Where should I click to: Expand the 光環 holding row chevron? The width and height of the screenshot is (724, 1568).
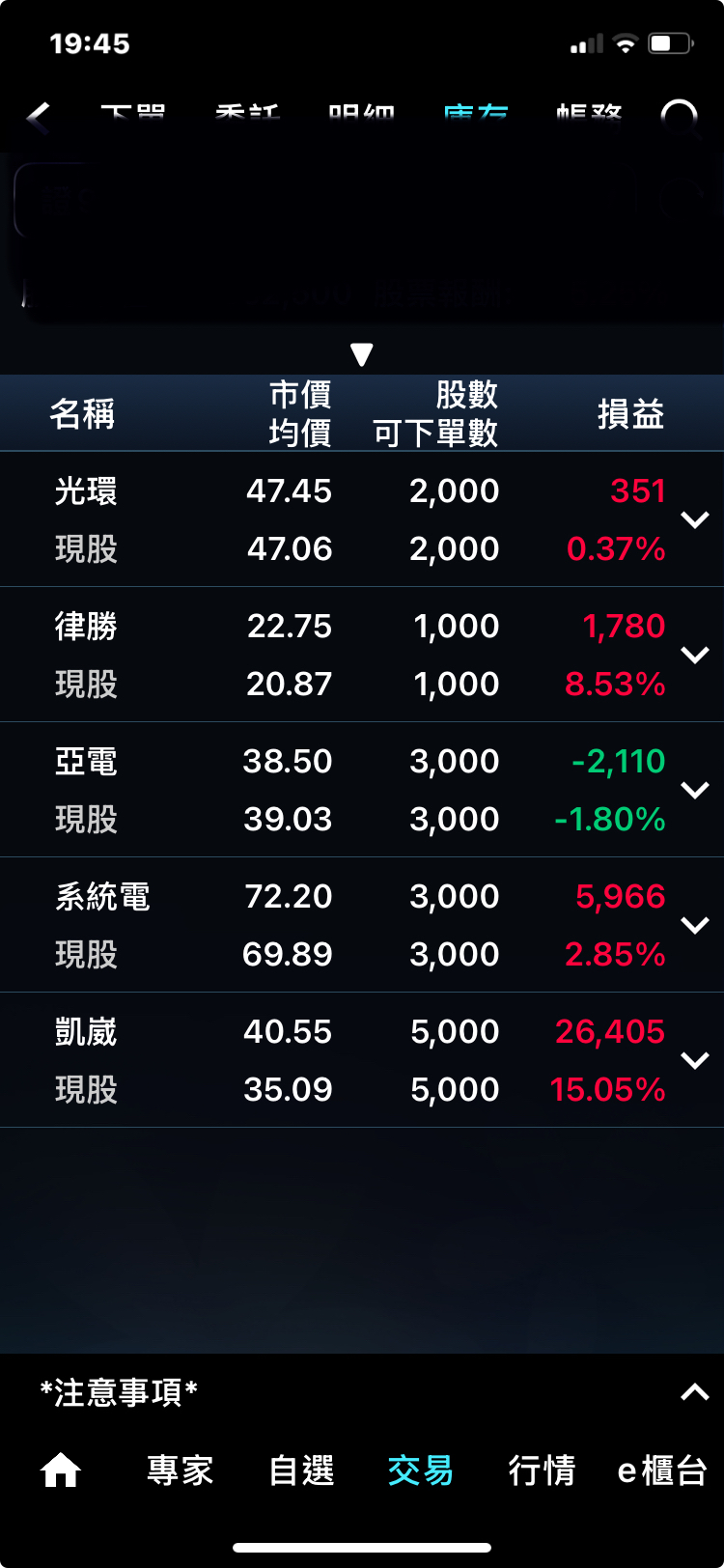tap(695, 519)
